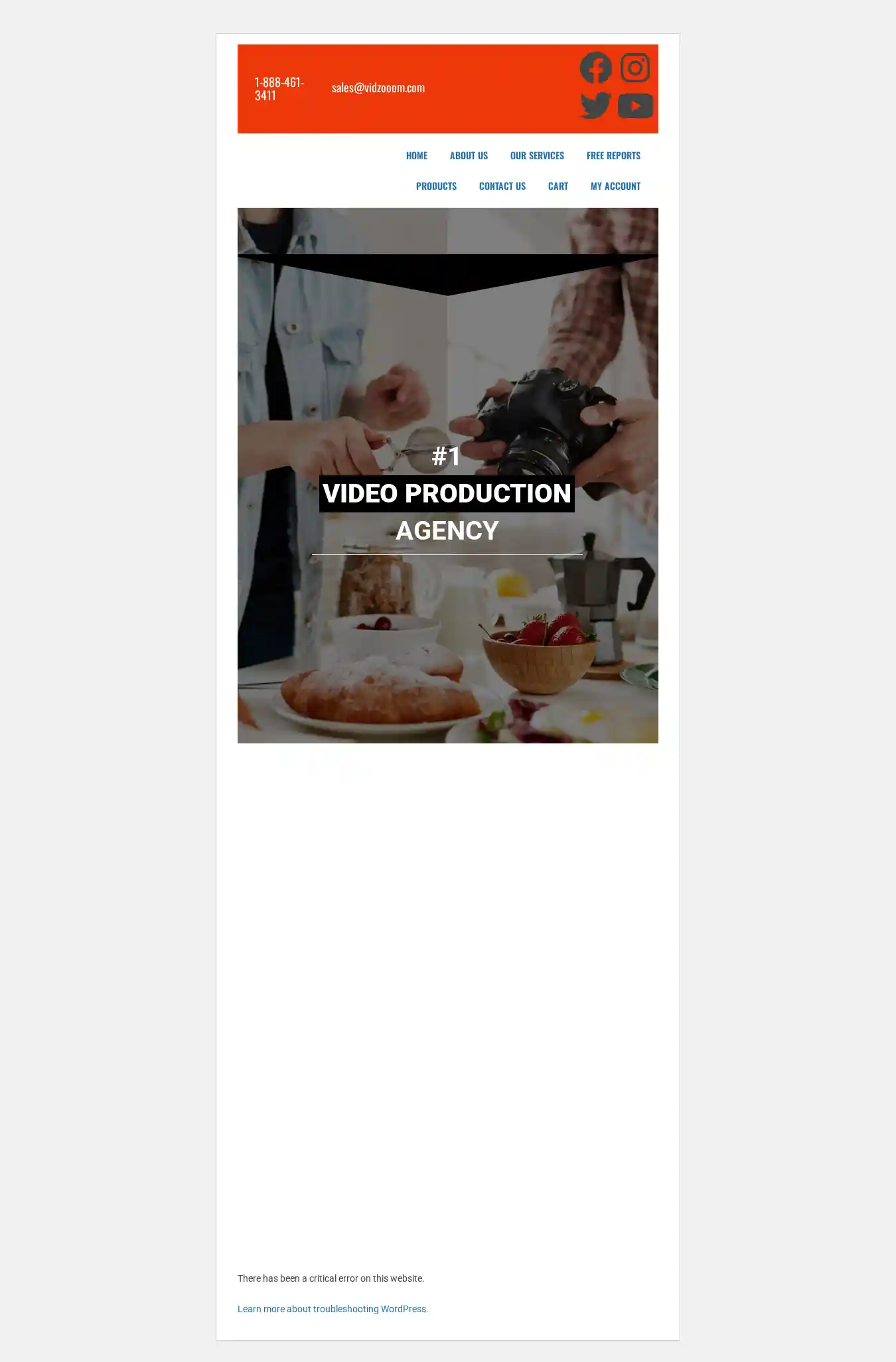Open the Free Reports page

point(613,155)
